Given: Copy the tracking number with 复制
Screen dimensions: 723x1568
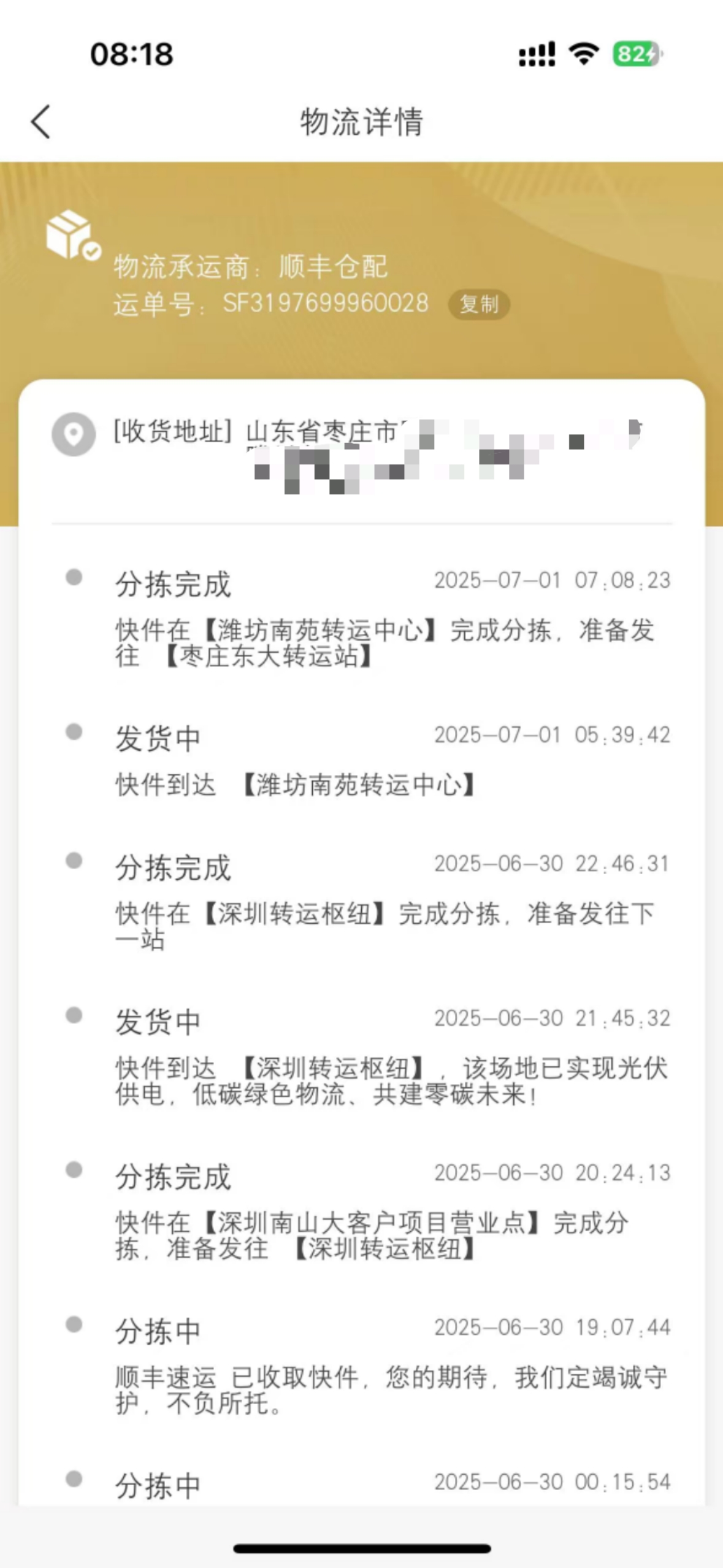Looking at the screenshot, I should tap(479, 304).
